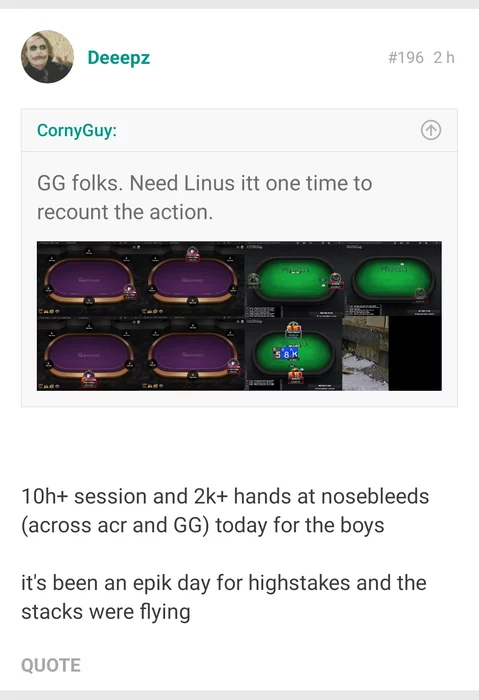Quote this post by Deeepz
Viewport: 479px width, 700px height.
tap(51, 665)
